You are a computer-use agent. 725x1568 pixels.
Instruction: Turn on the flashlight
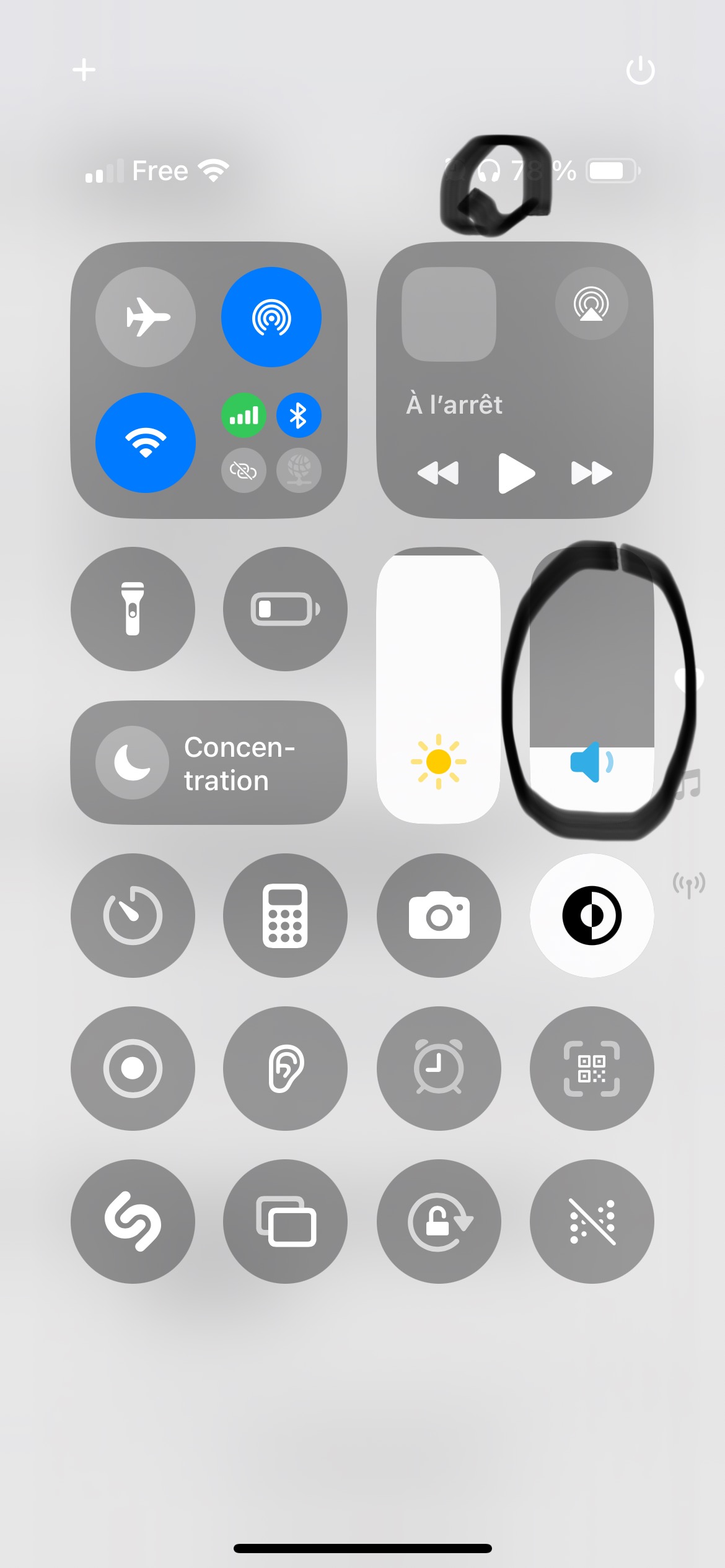(133, 609)
